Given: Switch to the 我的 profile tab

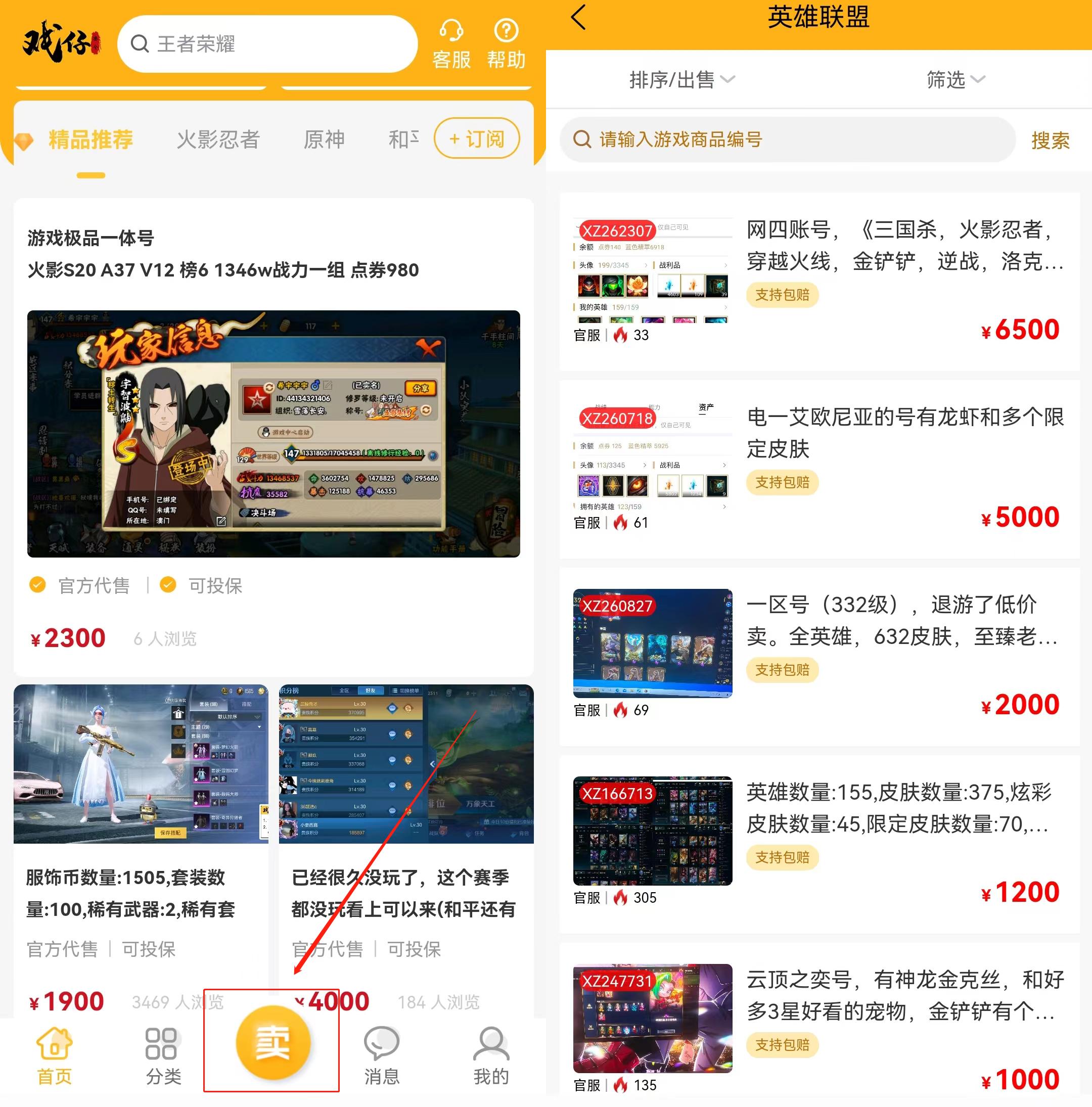Looking at the screenshot, I should 491,1055.
